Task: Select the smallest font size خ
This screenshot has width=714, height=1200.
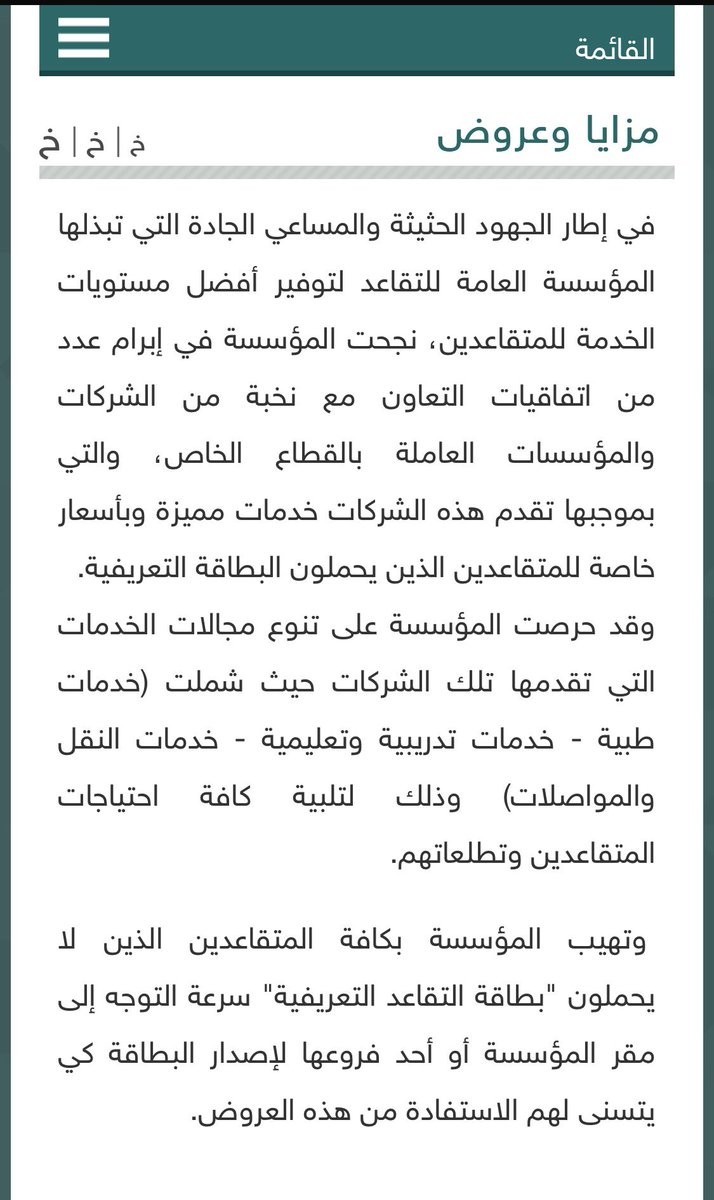Action: (138, 143)
